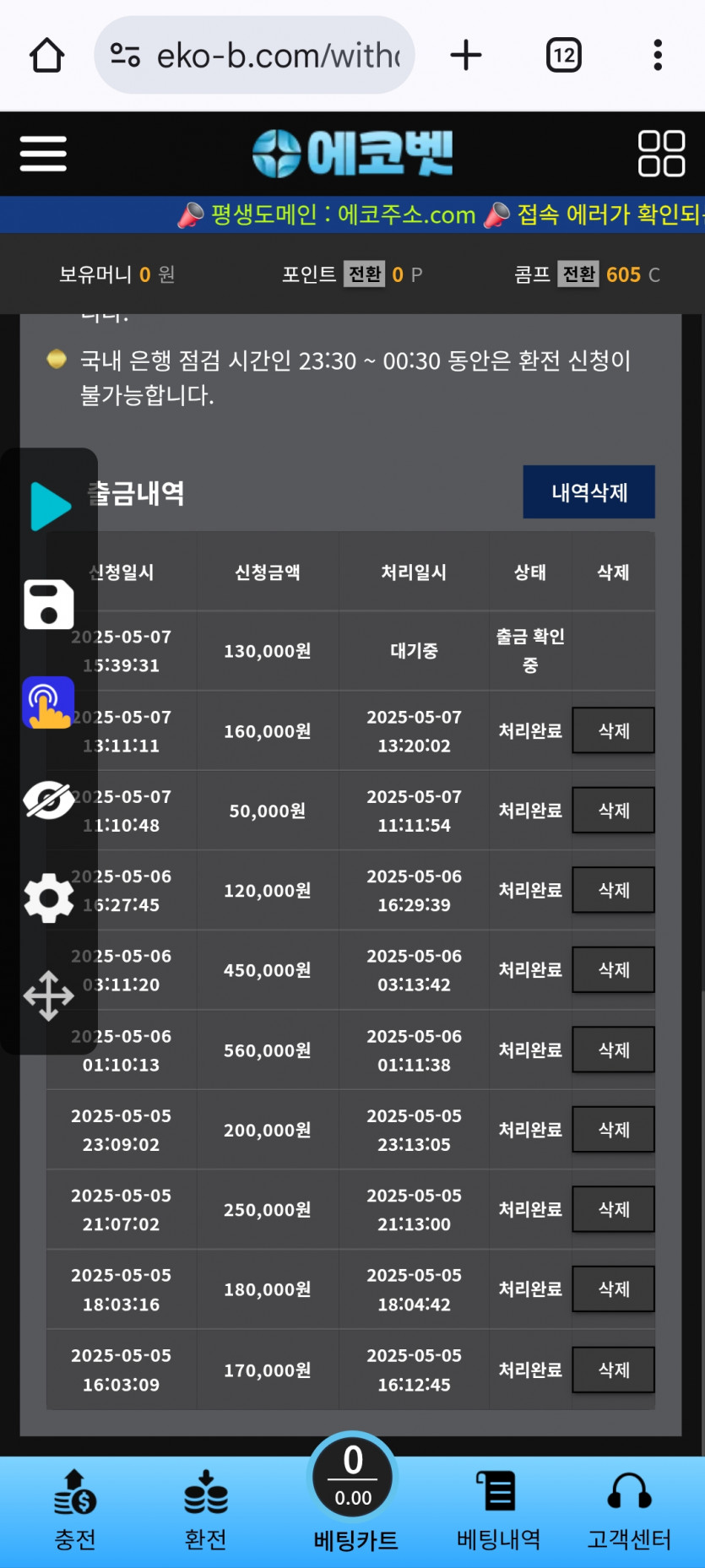Delete the 450,000원 withdrawal record
Screen dimensions: 705x1568
(613, 970)
